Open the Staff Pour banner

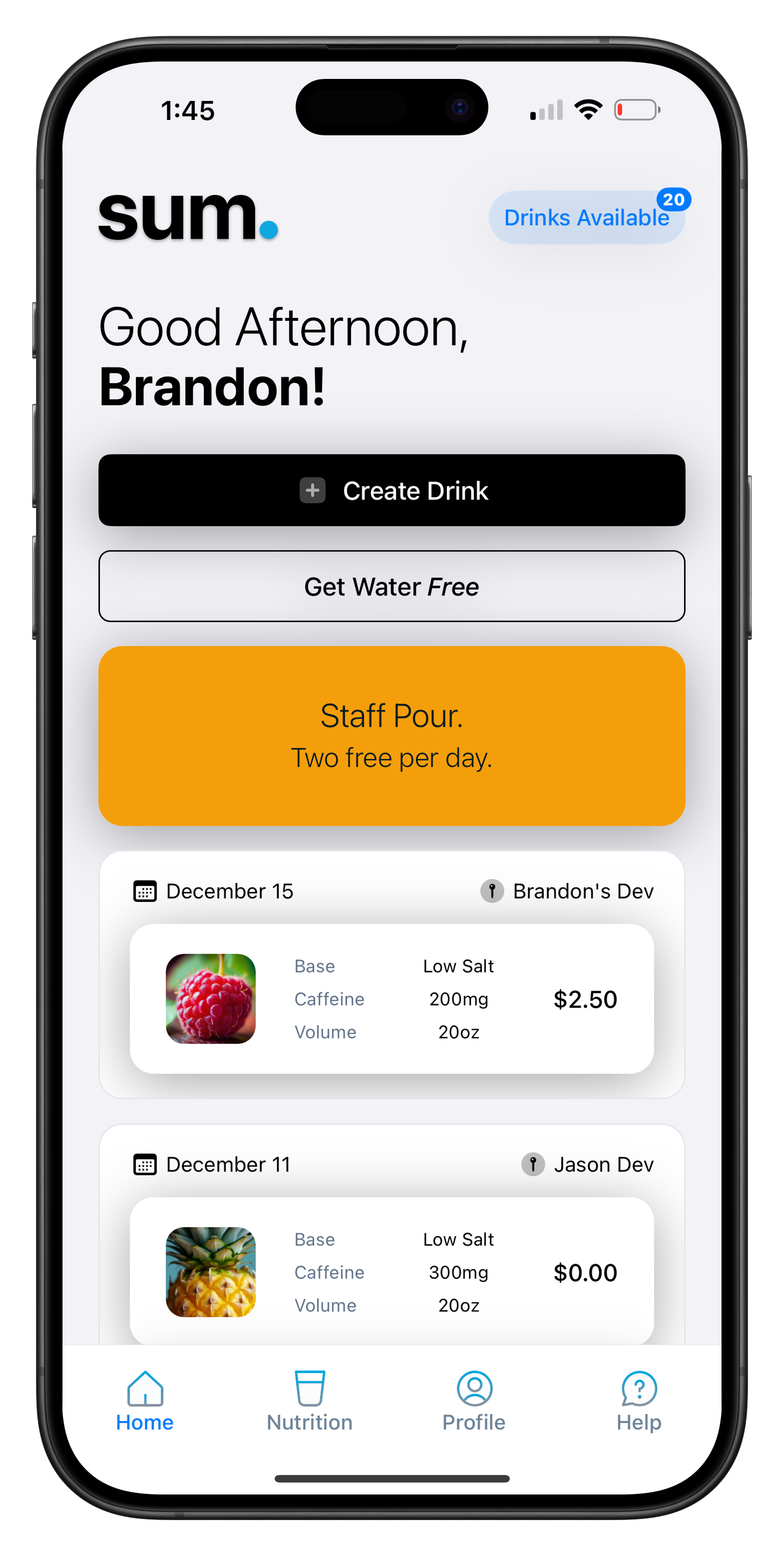pyautogui.click(x=391, y=736)
